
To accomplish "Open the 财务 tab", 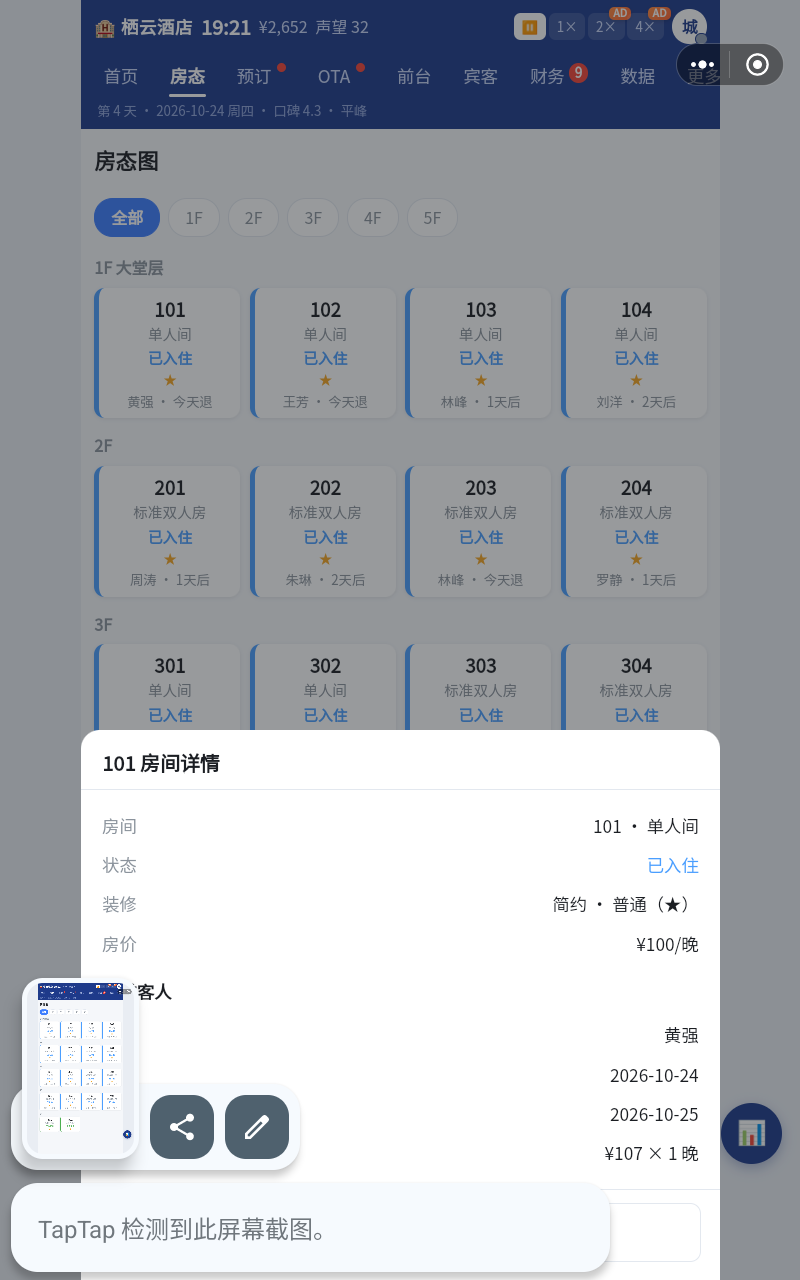I will 548,76.
